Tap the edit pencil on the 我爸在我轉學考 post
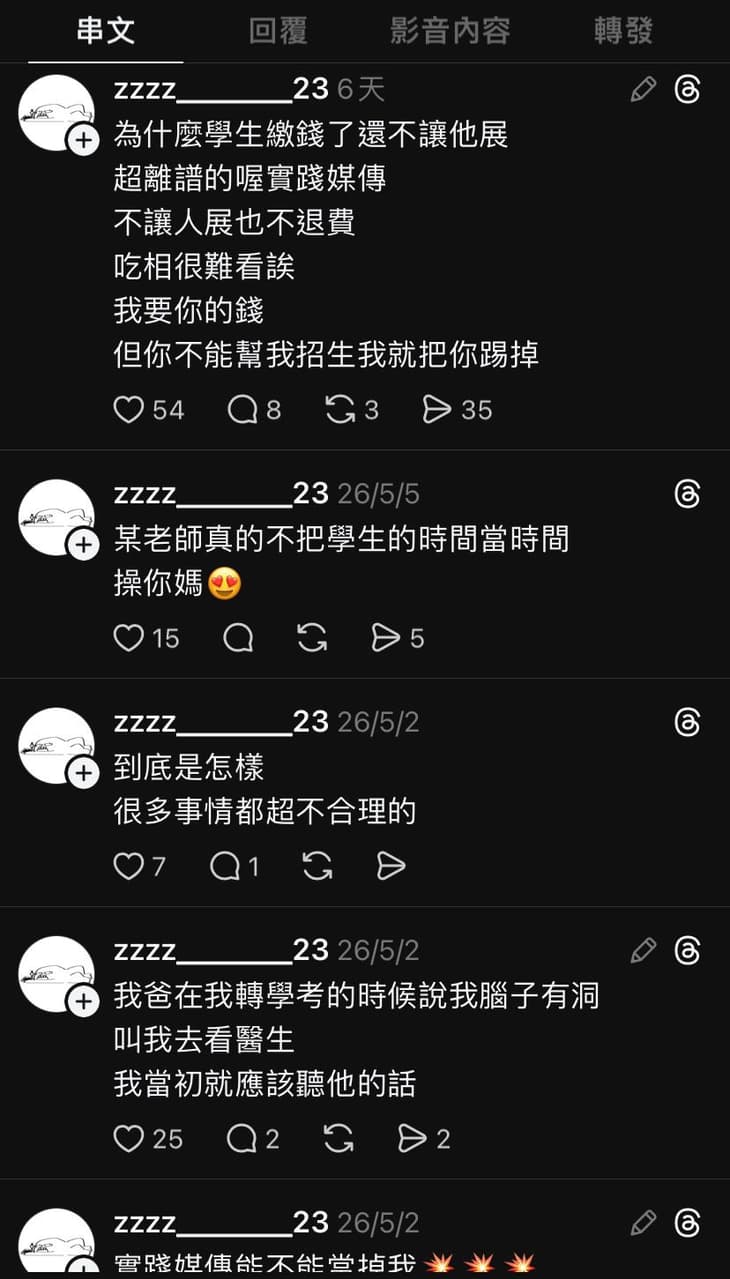The image size is (730, 1279). point(643,950)
